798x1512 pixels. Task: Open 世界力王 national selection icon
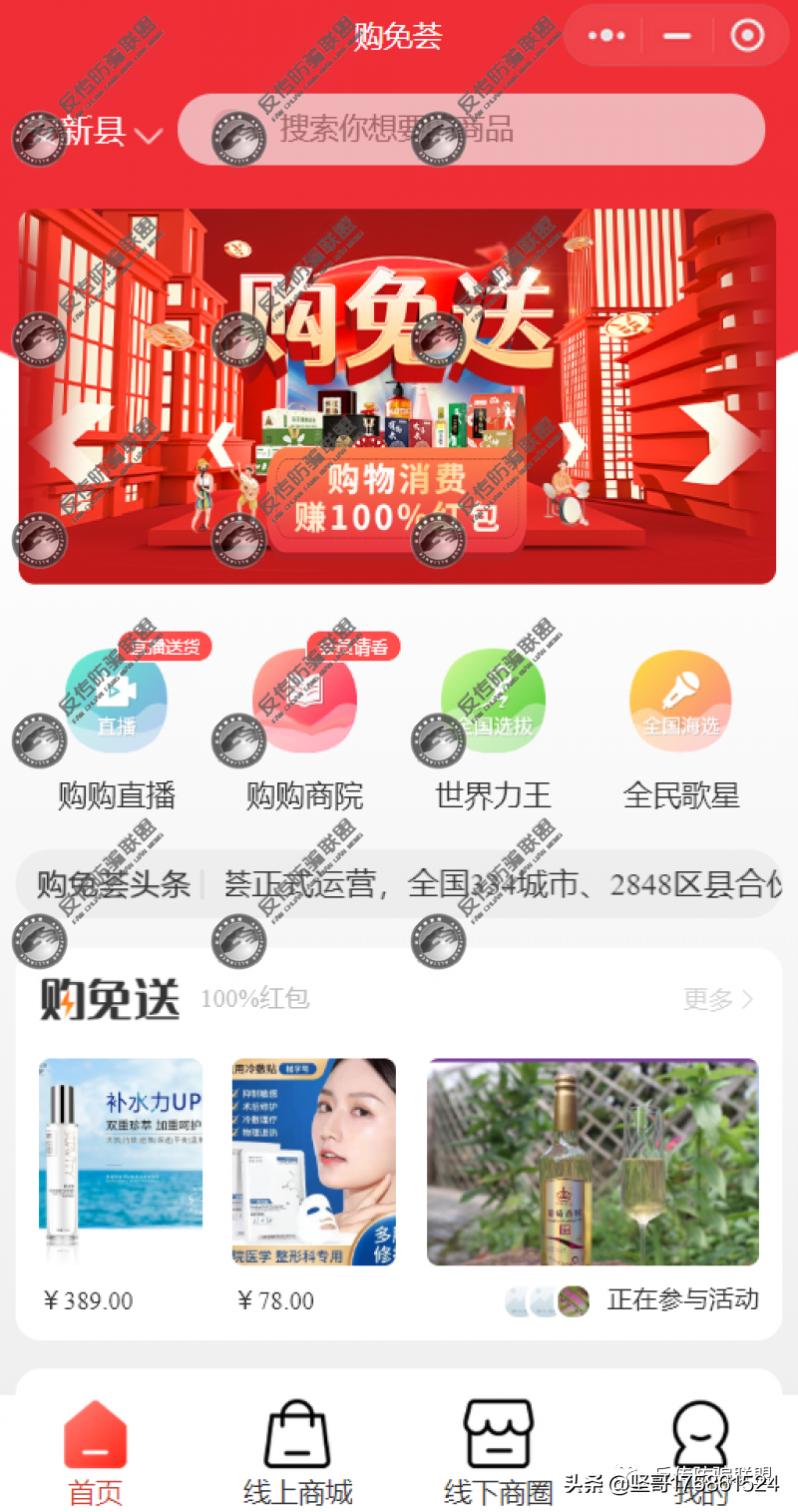pos(492,699)
